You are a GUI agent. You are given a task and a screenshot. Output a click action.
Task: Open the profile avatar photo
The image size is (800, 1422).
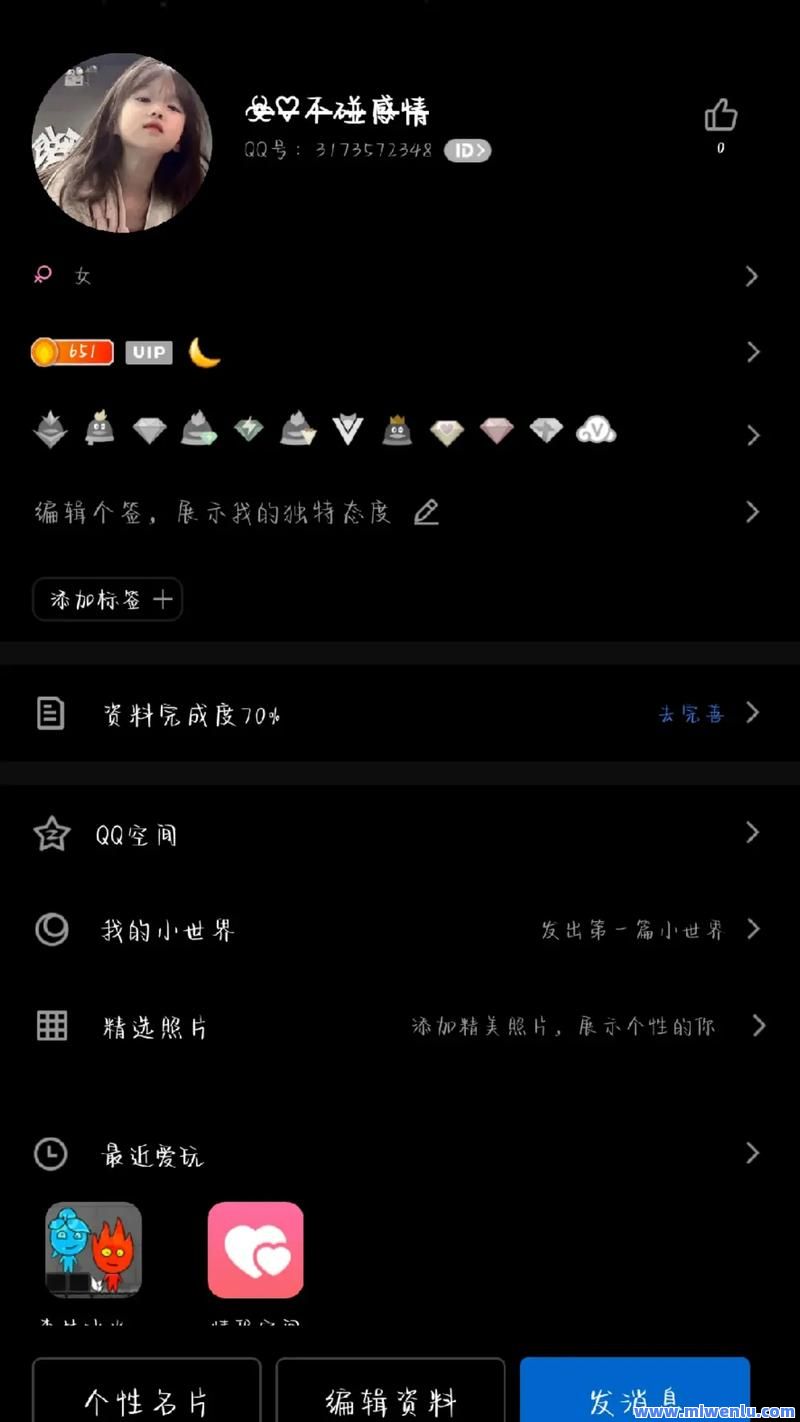click(x=122, y=143)
